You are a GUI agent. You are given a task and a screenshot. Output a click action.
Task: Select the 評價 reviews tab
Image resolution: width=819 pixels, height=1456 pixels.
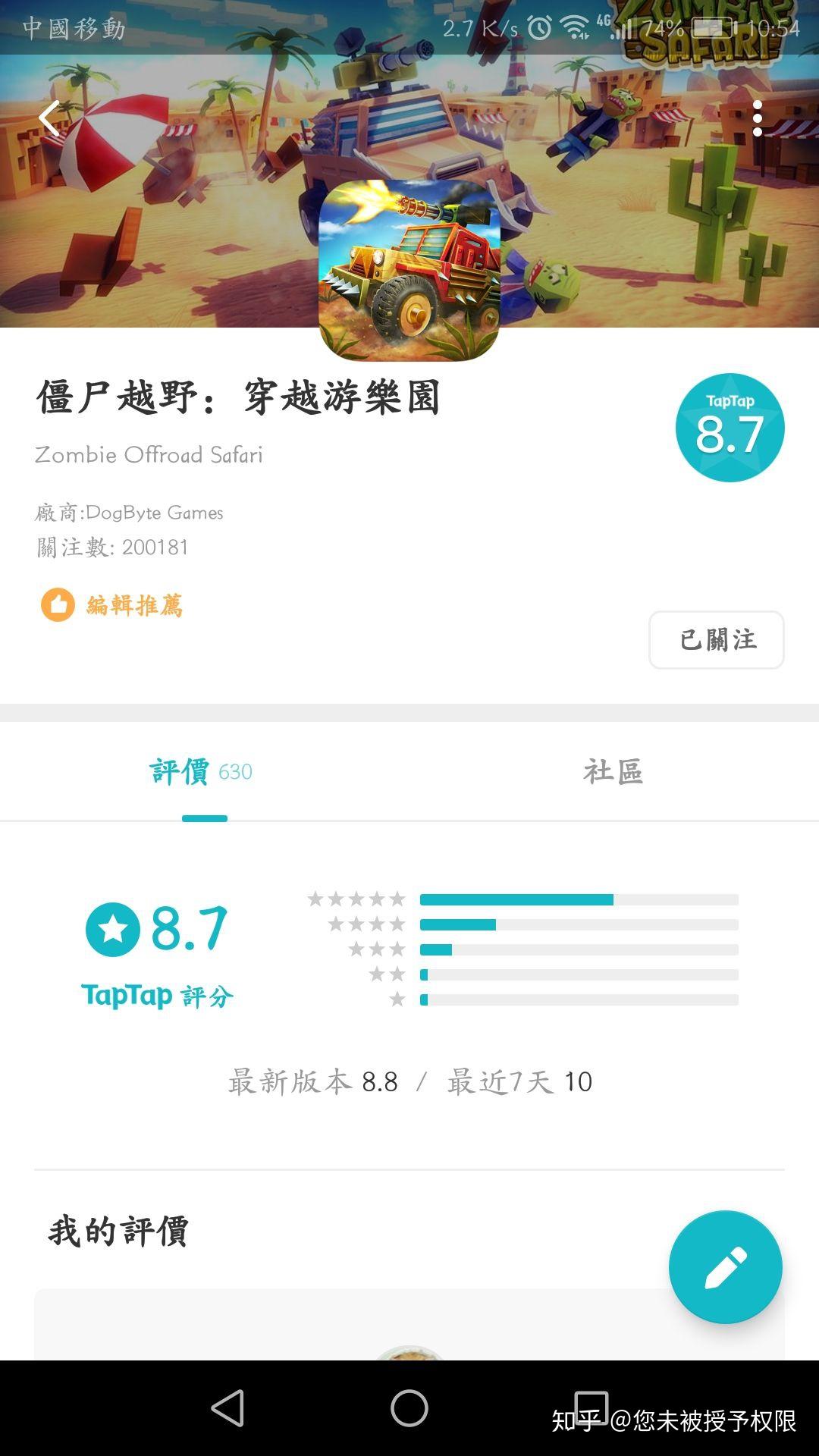point(202,772)
